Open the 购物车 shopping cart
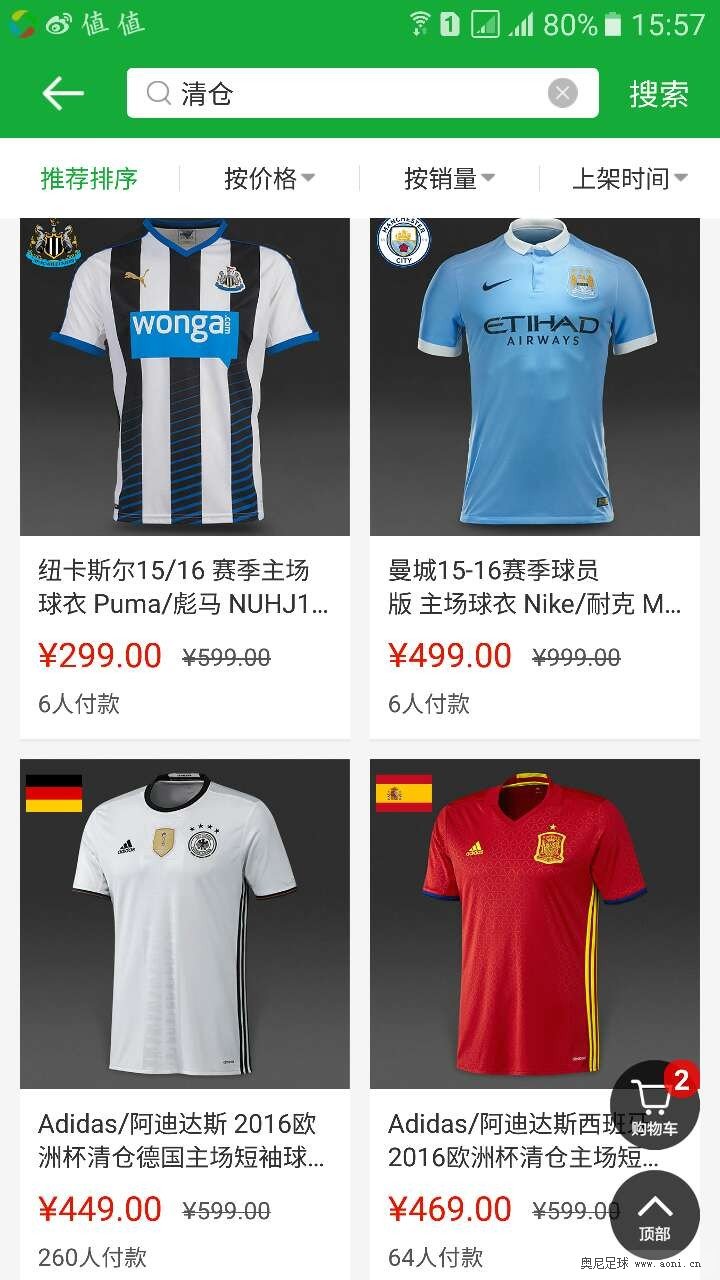 pyautogui.click(x=654, y=1105)
